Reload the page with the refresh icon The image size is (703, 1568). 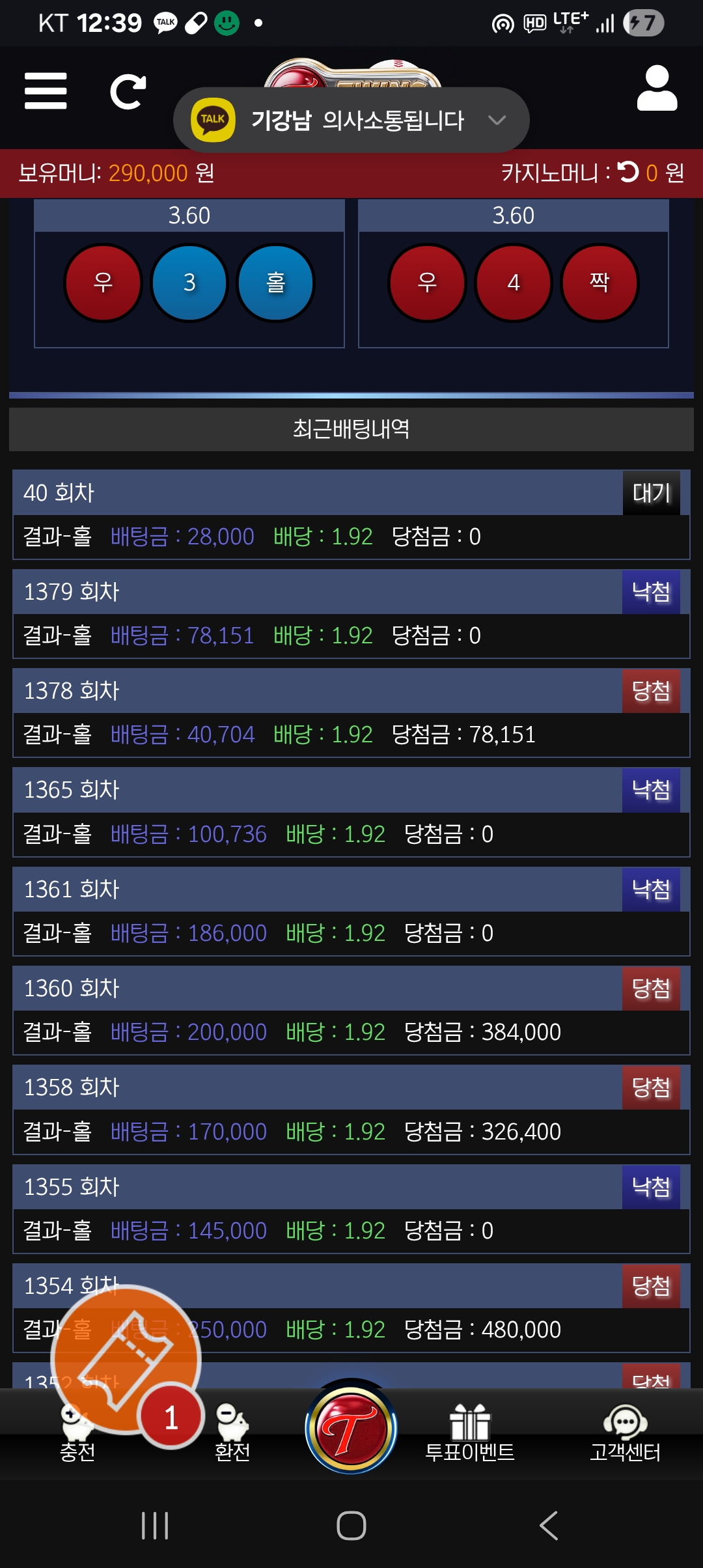(128, 92)
